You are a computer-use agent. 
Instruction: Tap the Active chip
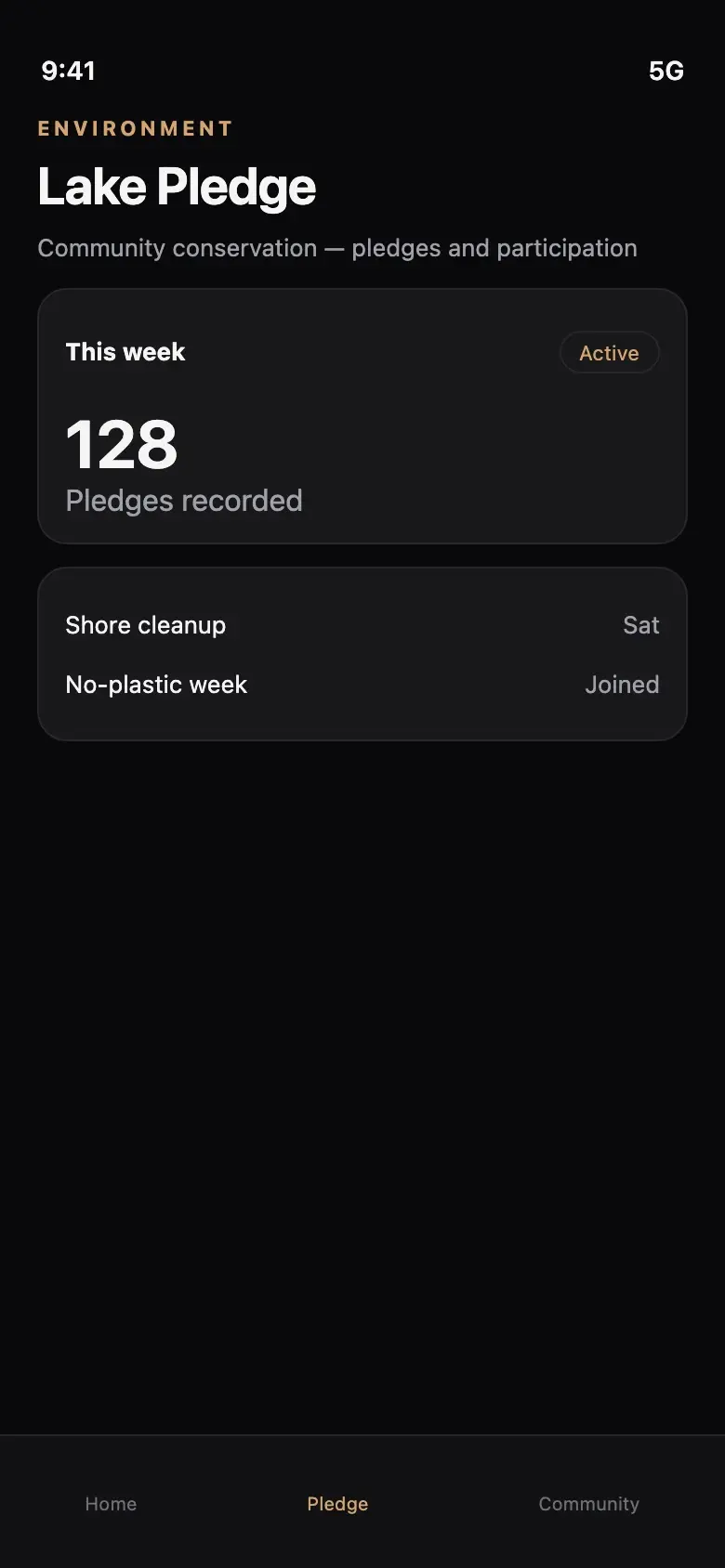coord(609,353)
